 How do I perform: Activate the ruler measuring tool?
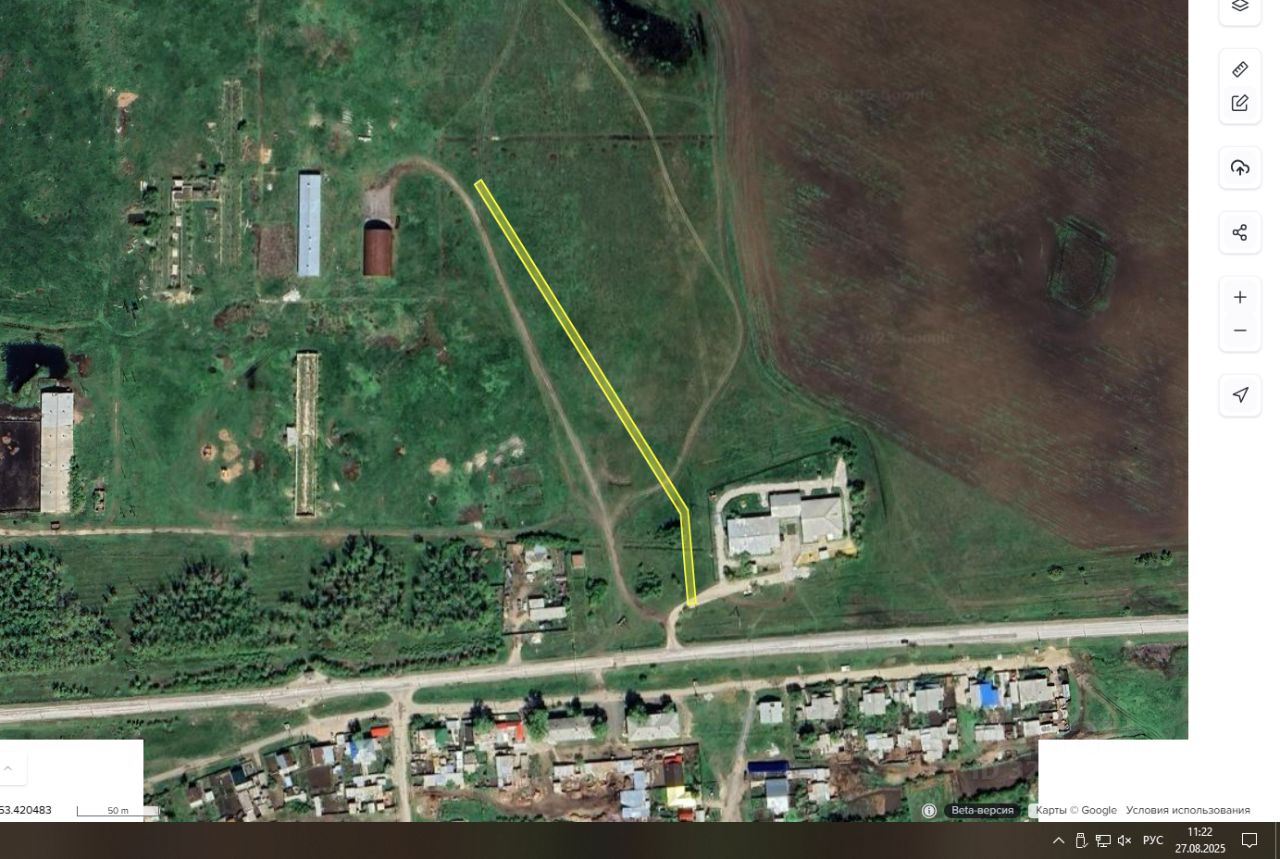click(x=1240, y=69)
